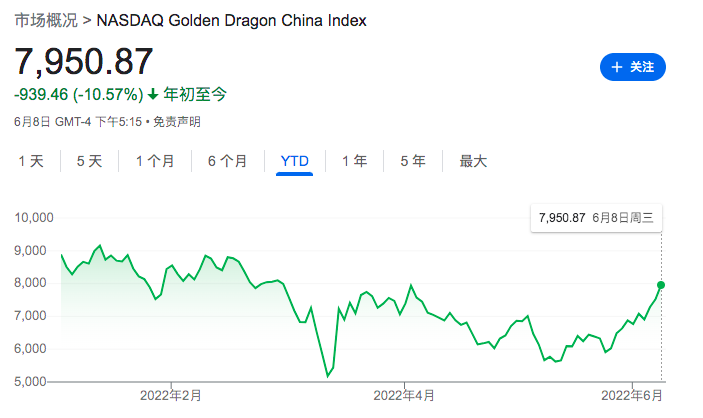Show the 最大 time range

tap(473, 161)
